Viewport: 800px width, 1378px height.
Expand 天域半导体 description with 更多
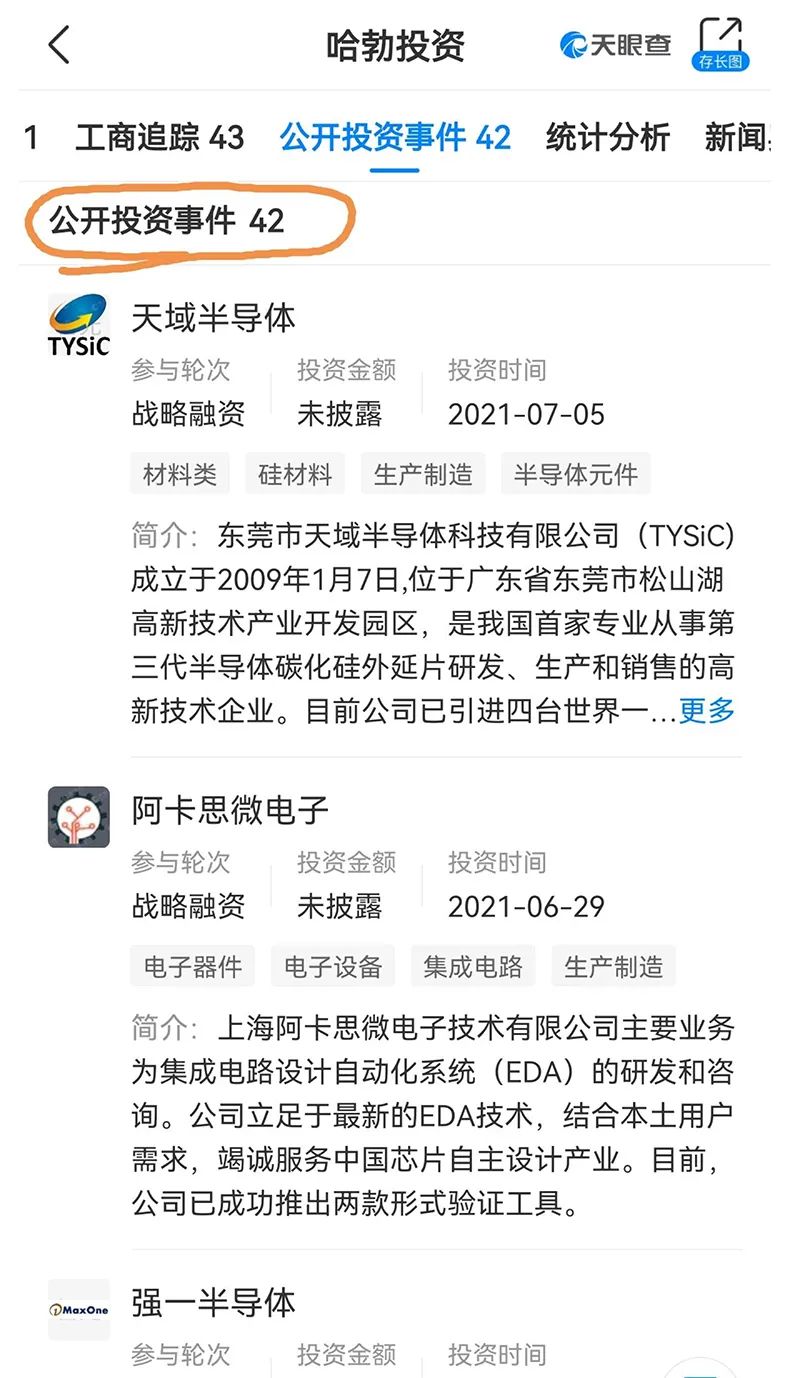(x=707, y=711)
